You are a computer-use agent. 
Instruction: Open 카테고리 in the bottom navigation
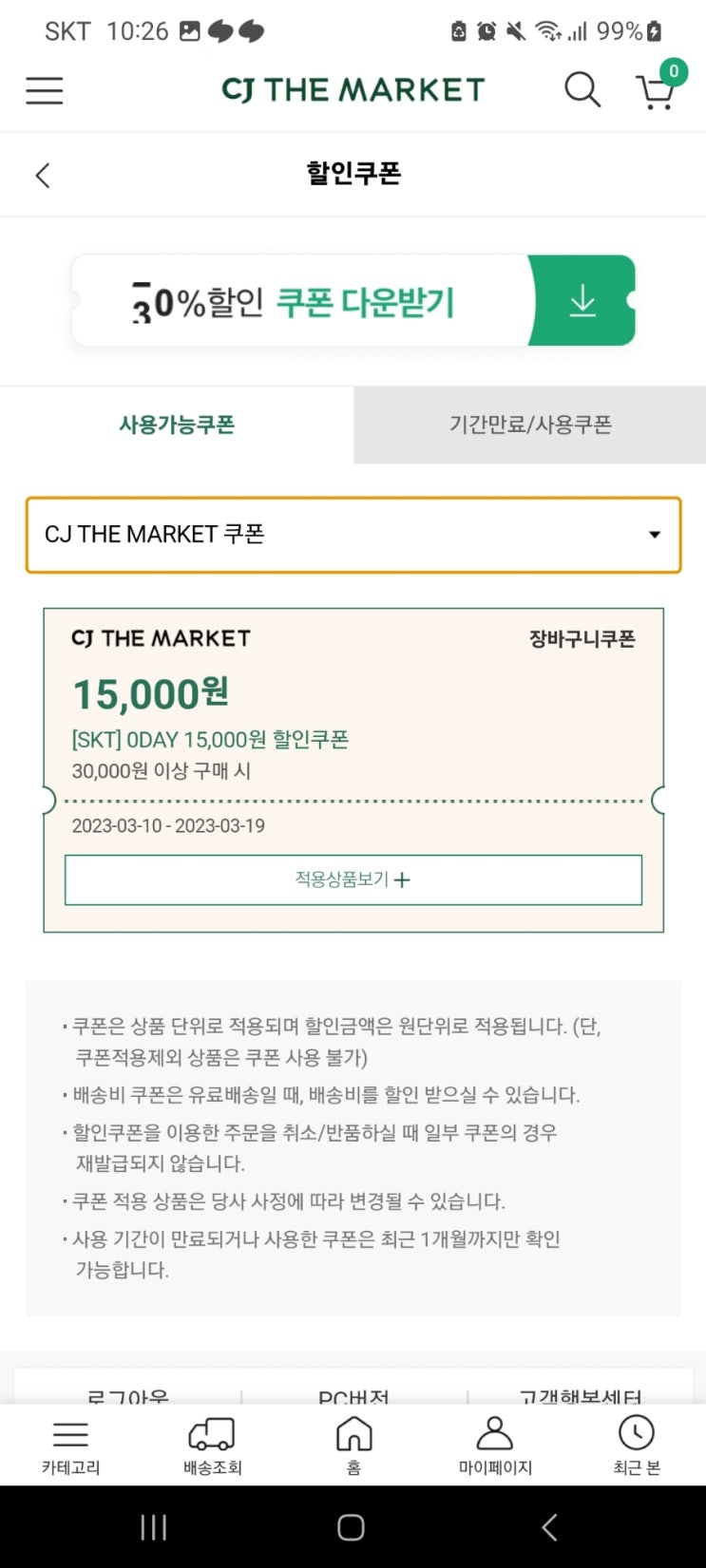tap(70, 1444)
